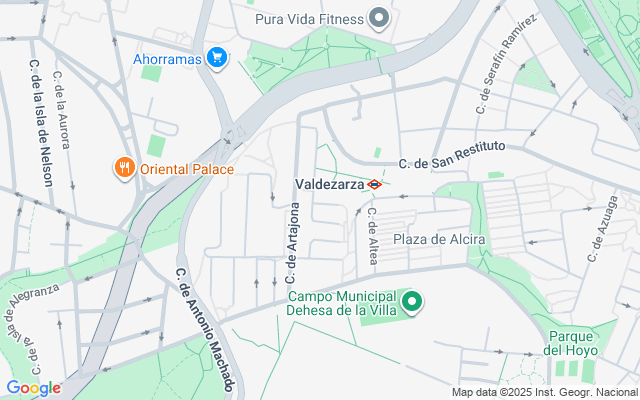Select the Parque del Hoyo label
Viewport: 640px width, 400px height.
point(570,343)
